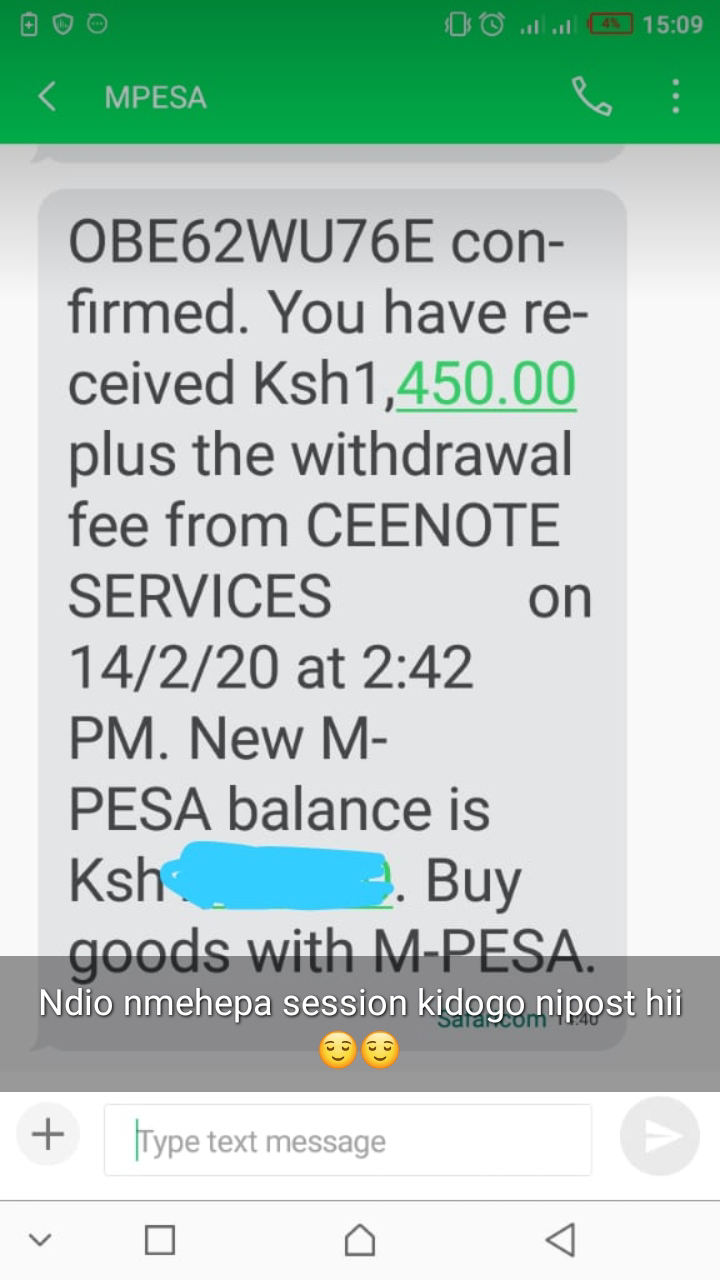
Task: Go to the home screen
Action: point(360,1240)
